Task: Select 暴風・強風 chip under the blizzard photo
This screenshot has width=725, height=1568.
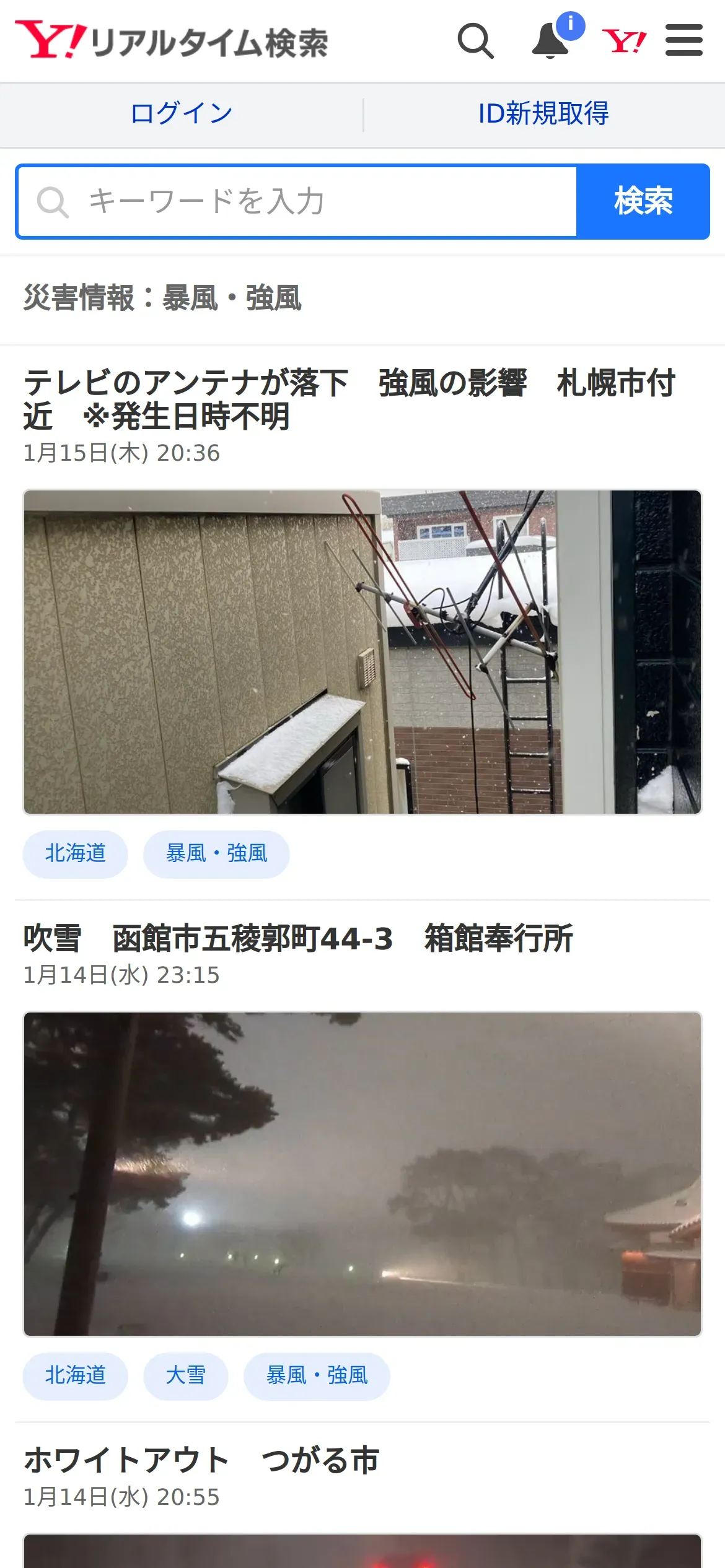Action: click(317, 1375)
